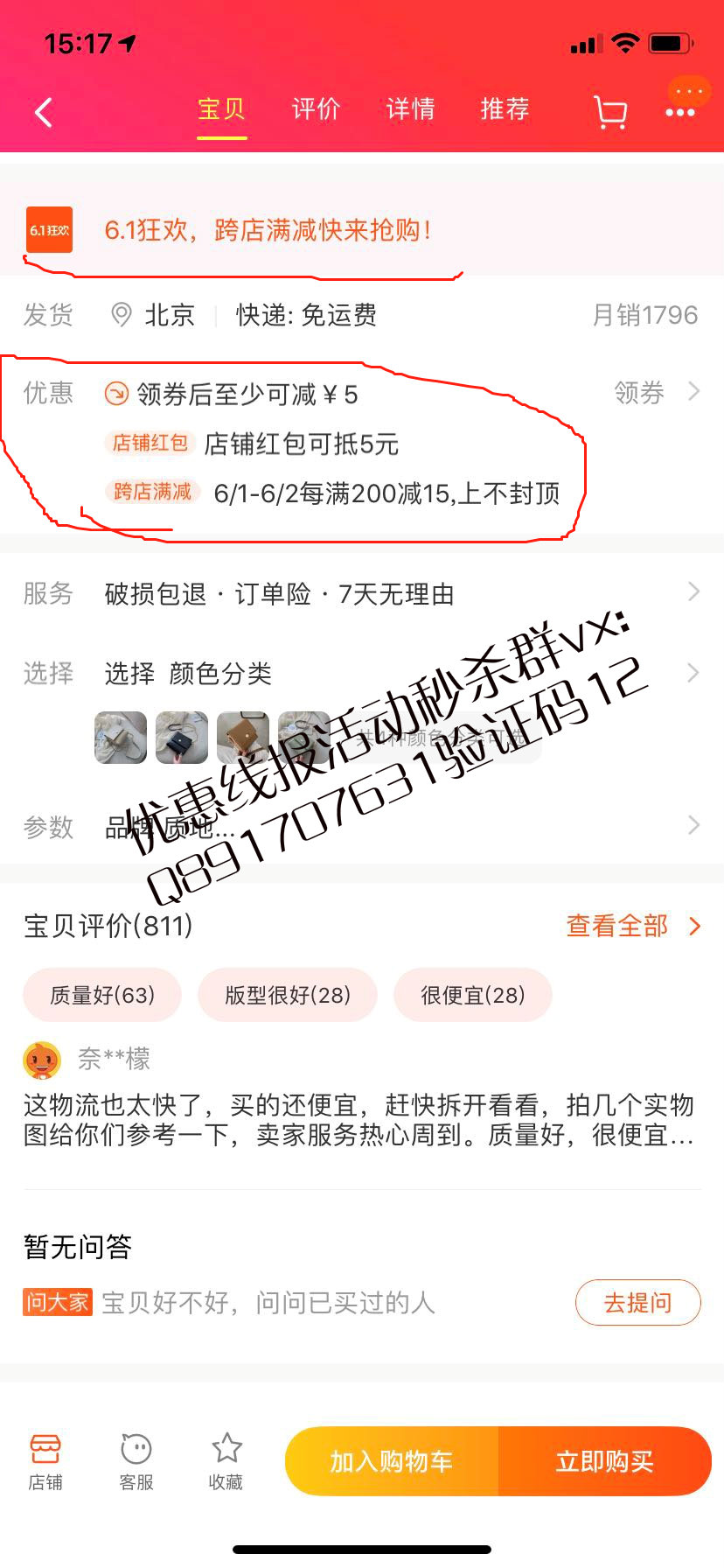724x1568 pixels.
Task: Expand the 服务 service details chevron
Action: 693,592
